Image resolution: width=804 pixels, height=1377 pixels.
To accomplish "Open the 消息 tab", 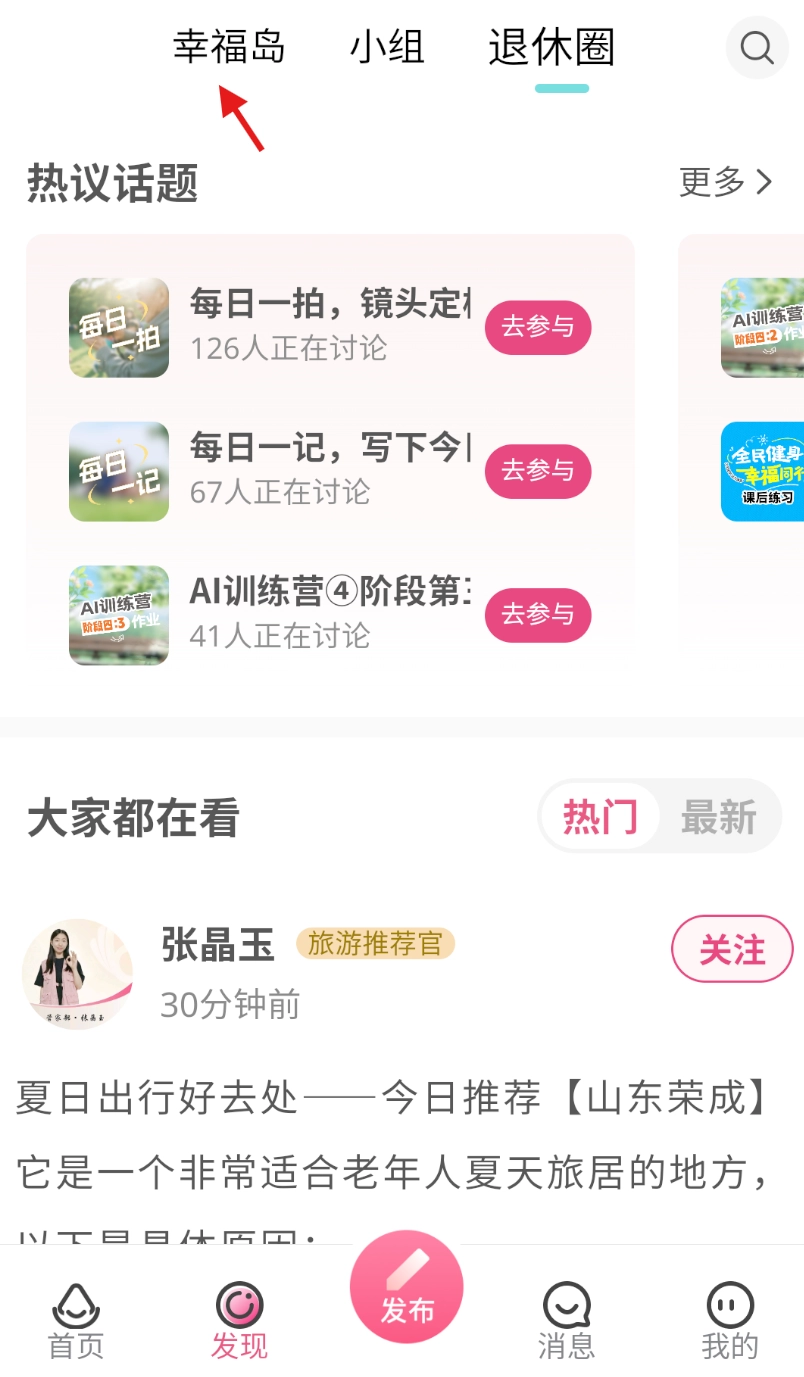I will coord(567,1320).
